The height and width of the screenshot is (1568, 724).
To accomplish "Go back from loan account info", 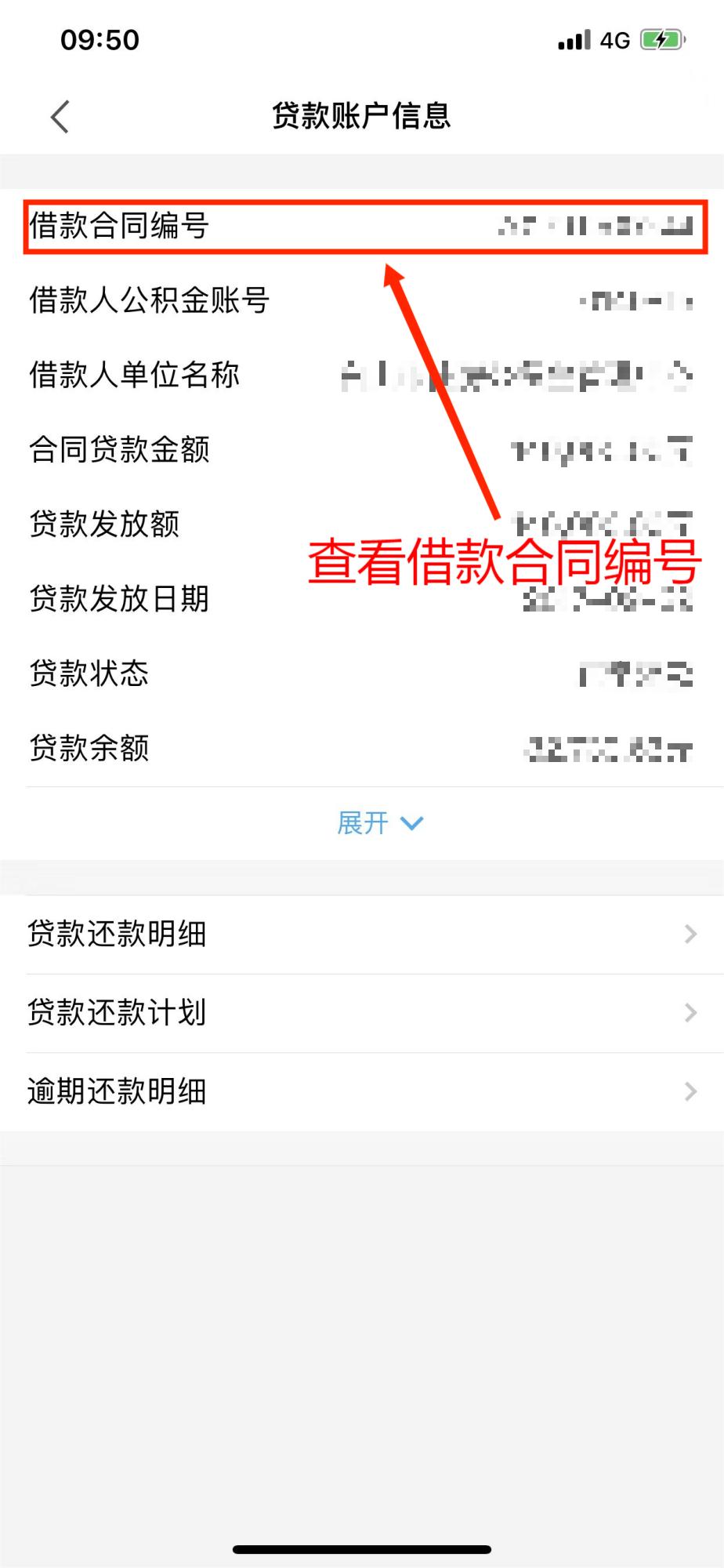I will (x=60, y=117).
